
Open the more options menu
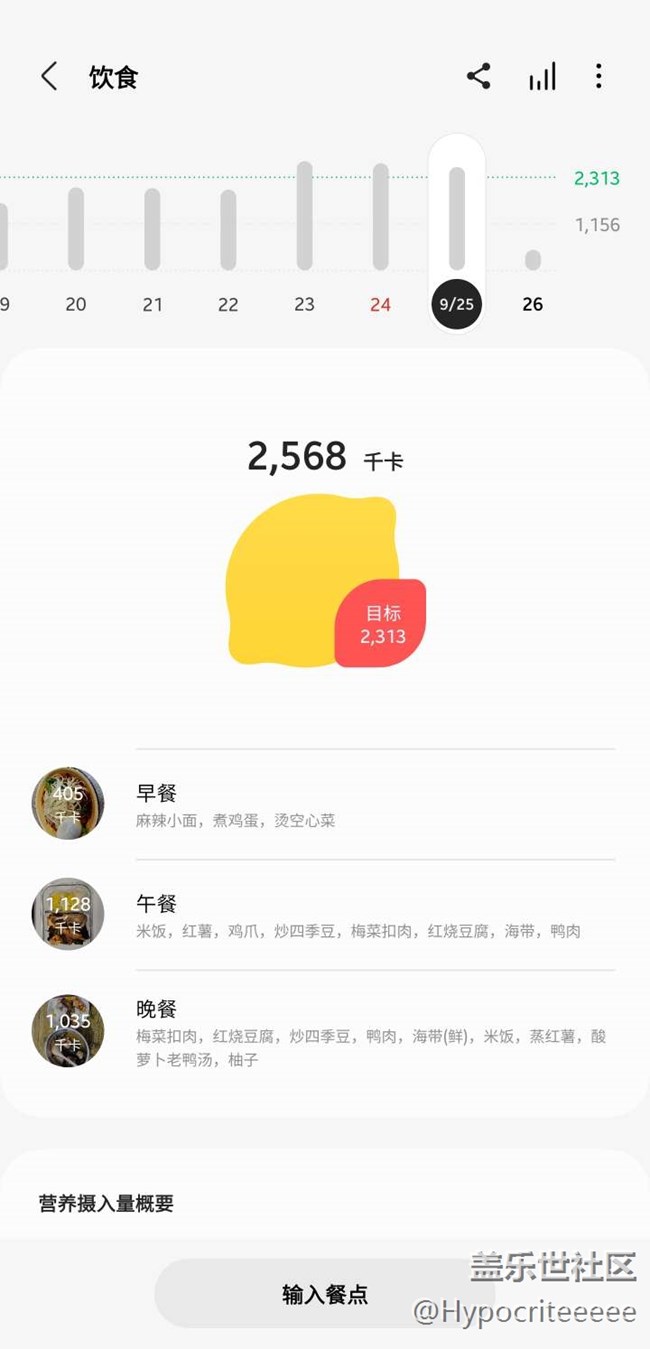(598, 77)
